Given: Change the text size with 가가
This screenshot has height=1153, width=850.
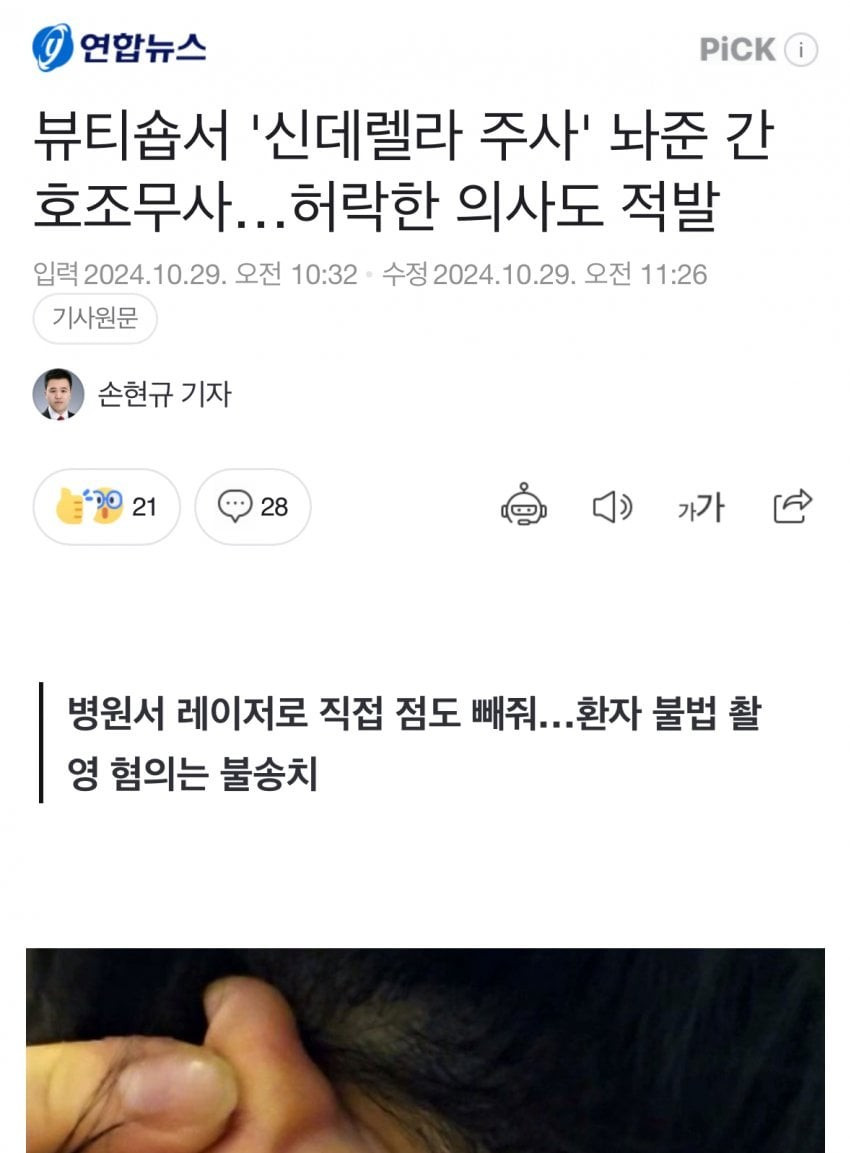Looking at the screenshot, I should [700, 508].
